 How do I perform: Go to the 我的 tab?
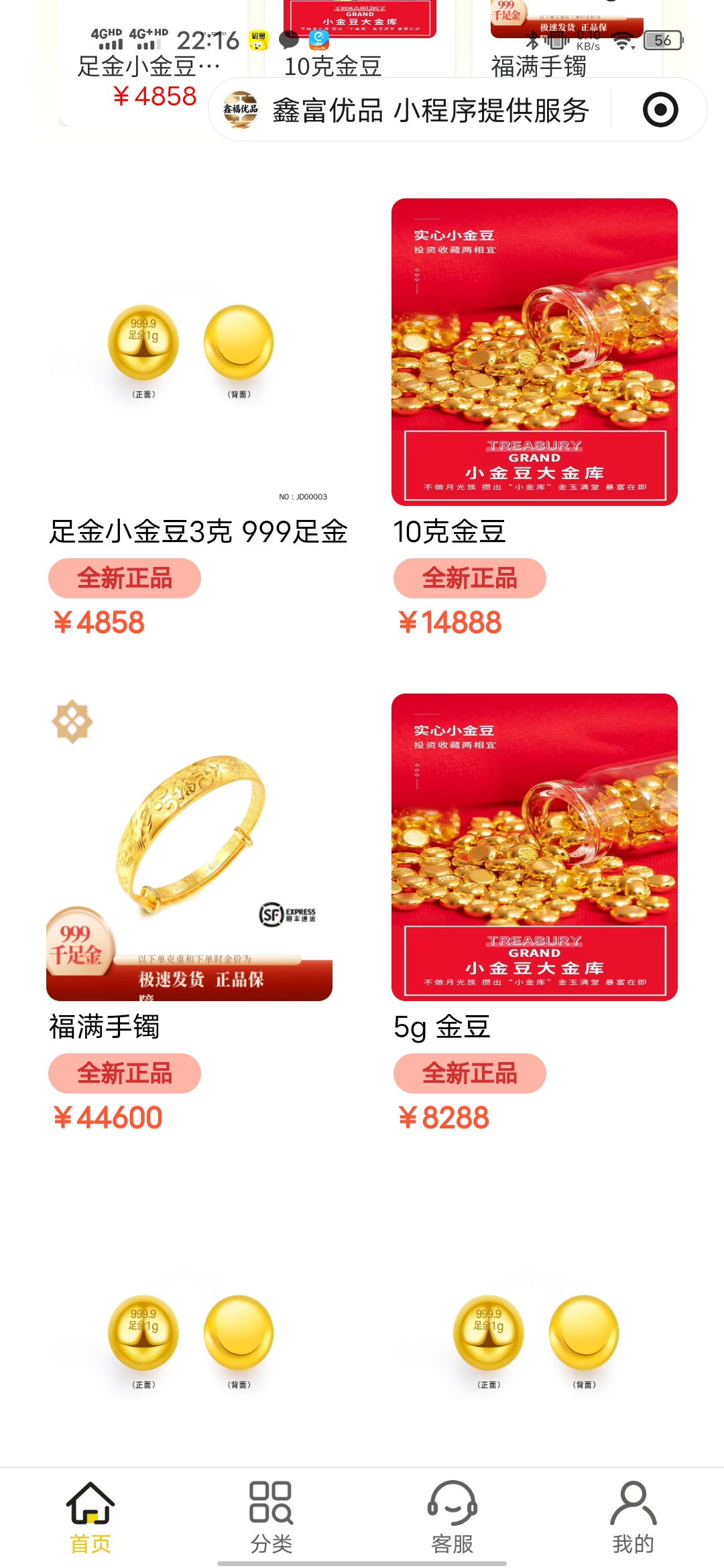[633, 1516]
